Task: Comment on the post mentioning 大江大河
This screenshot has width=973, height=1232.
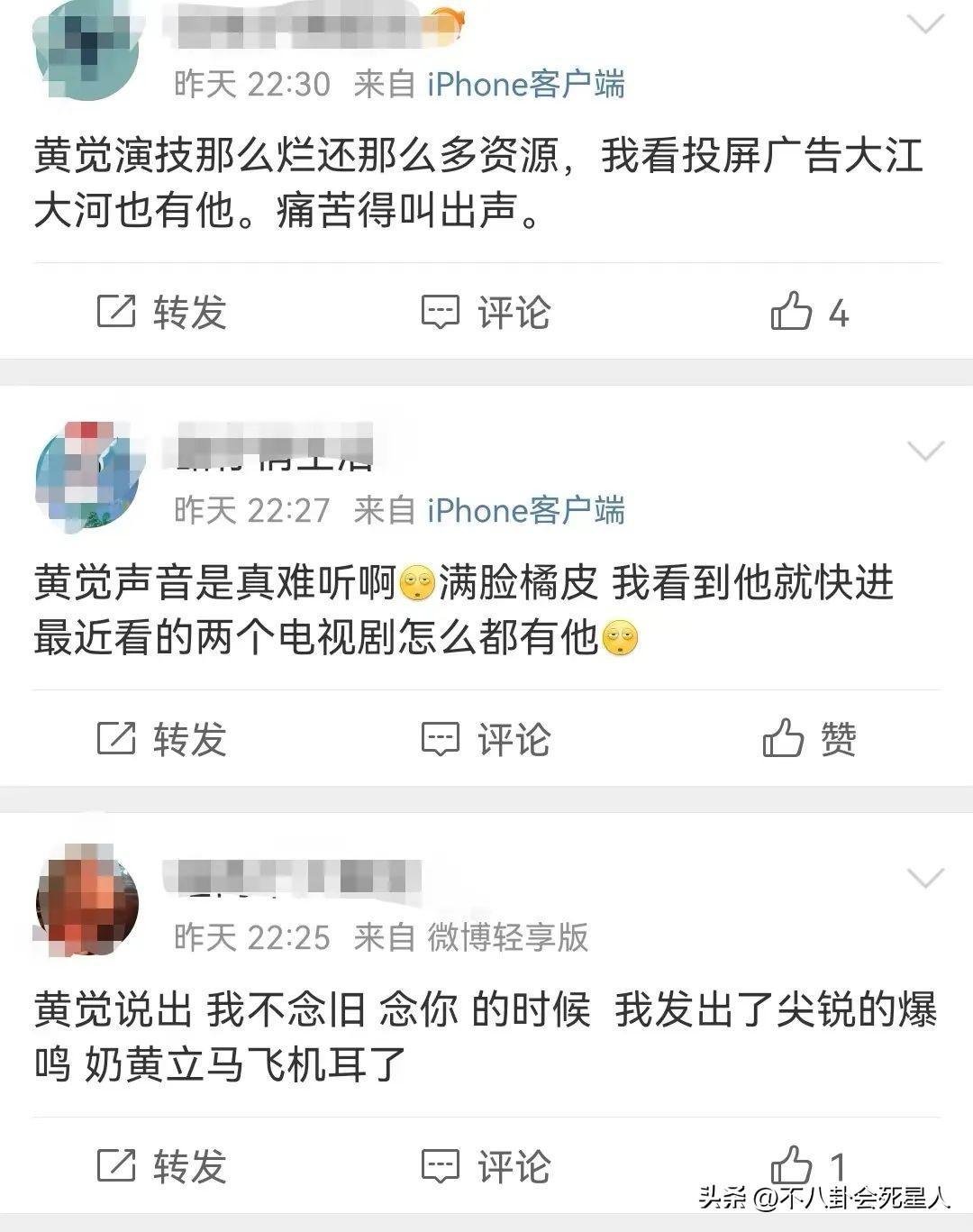Action: 486,313
